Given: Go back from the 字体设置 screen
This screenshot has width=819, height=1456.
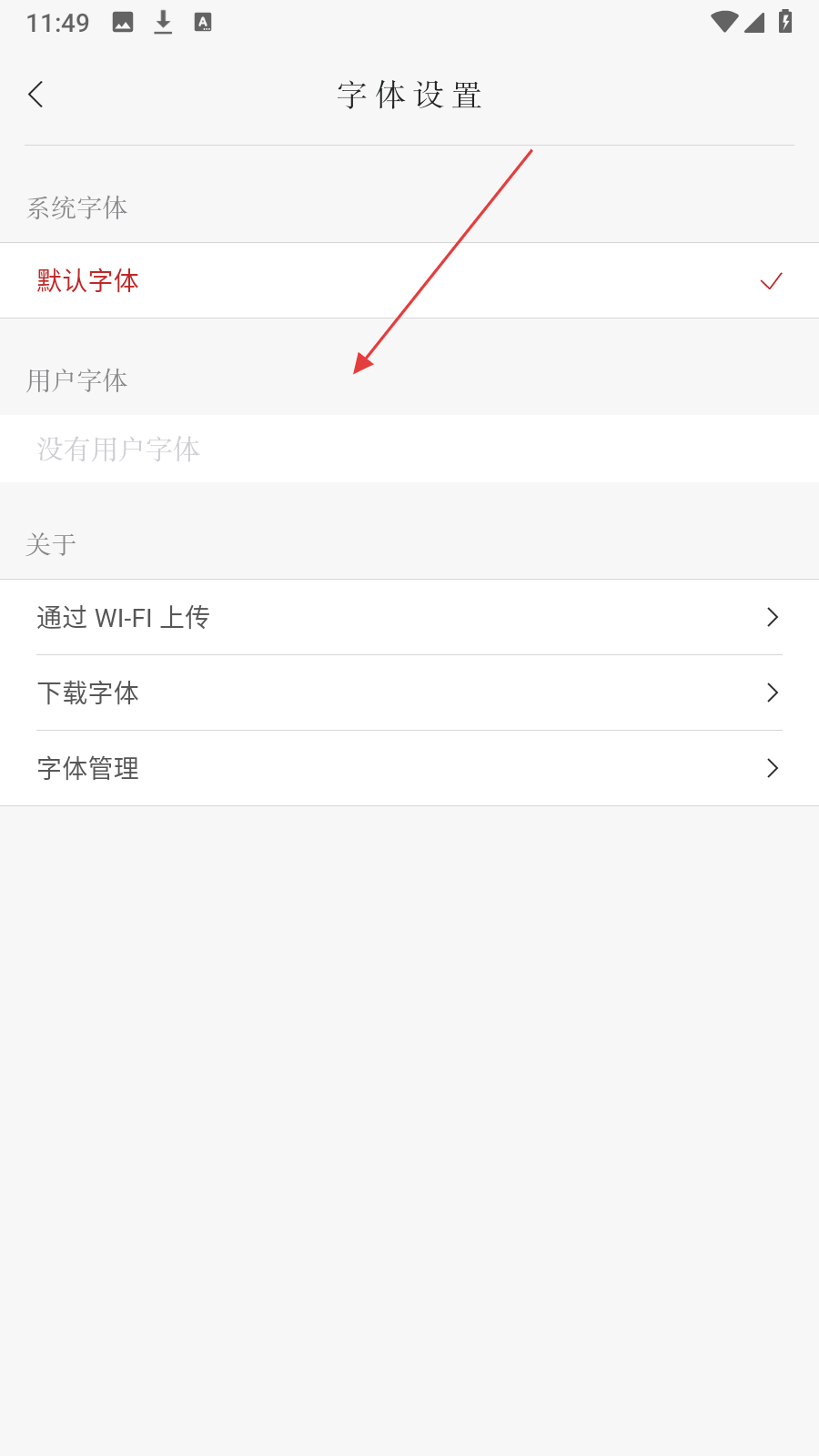Looking at the screenshot, I should [x=36, y=95].
